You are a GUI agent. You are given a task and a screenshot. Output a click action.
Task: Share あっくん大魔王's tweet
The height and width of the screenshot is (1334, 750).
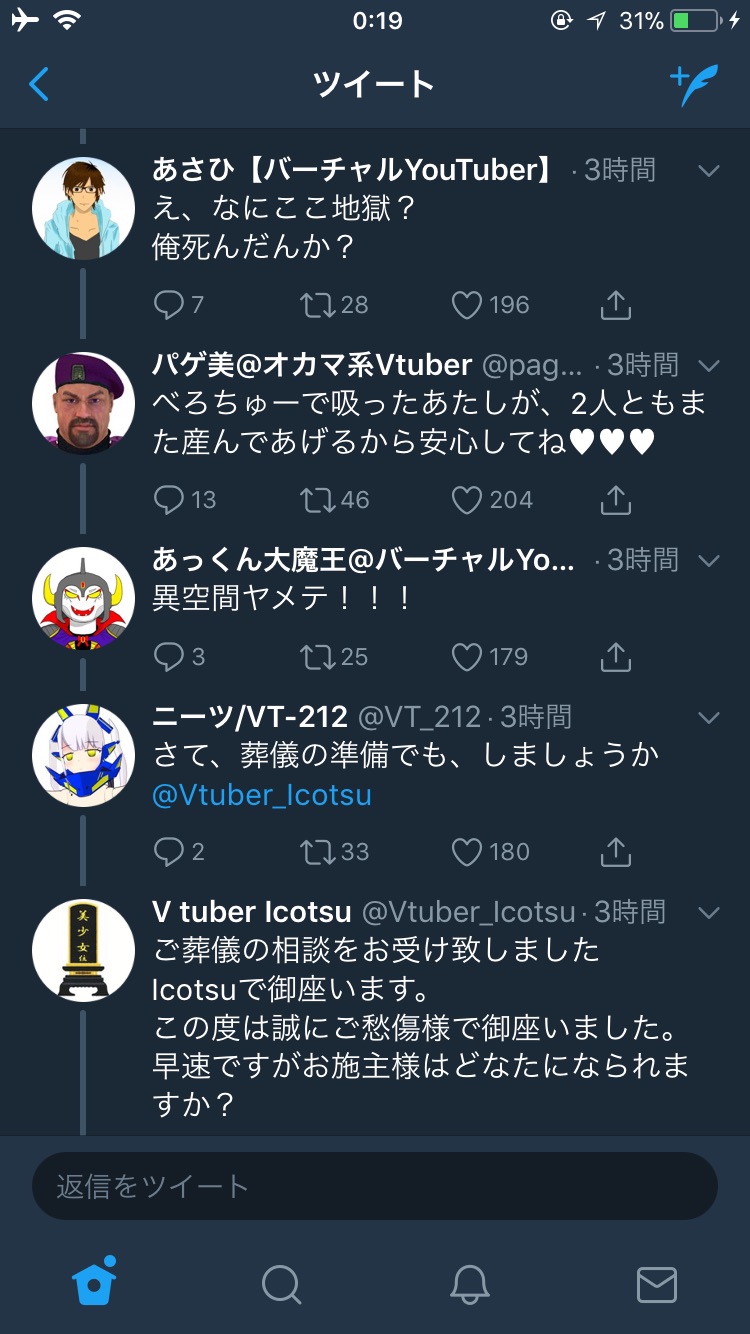[616, 656]
